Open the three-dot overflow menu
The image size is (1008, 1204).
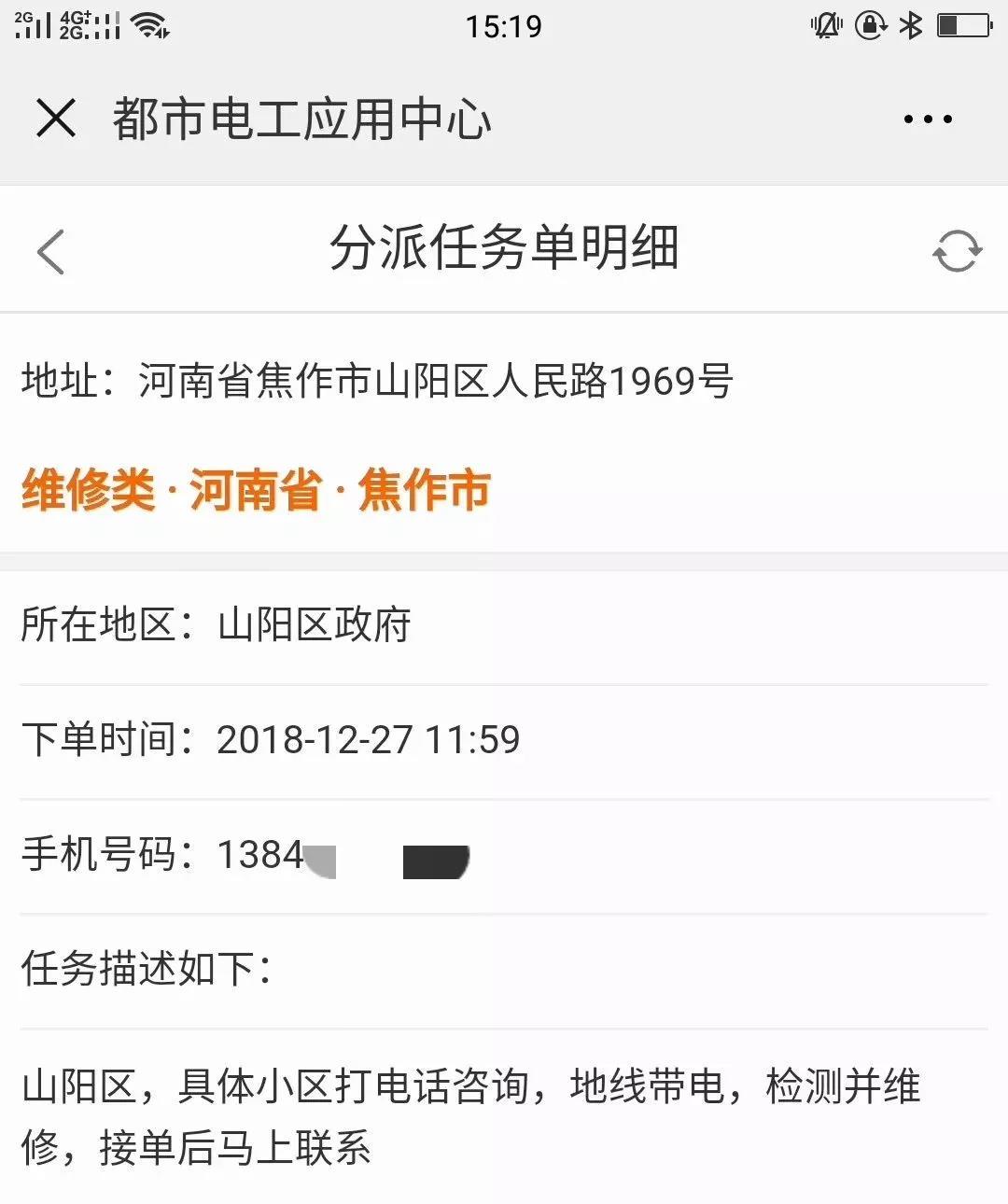(x=927, y=119)
